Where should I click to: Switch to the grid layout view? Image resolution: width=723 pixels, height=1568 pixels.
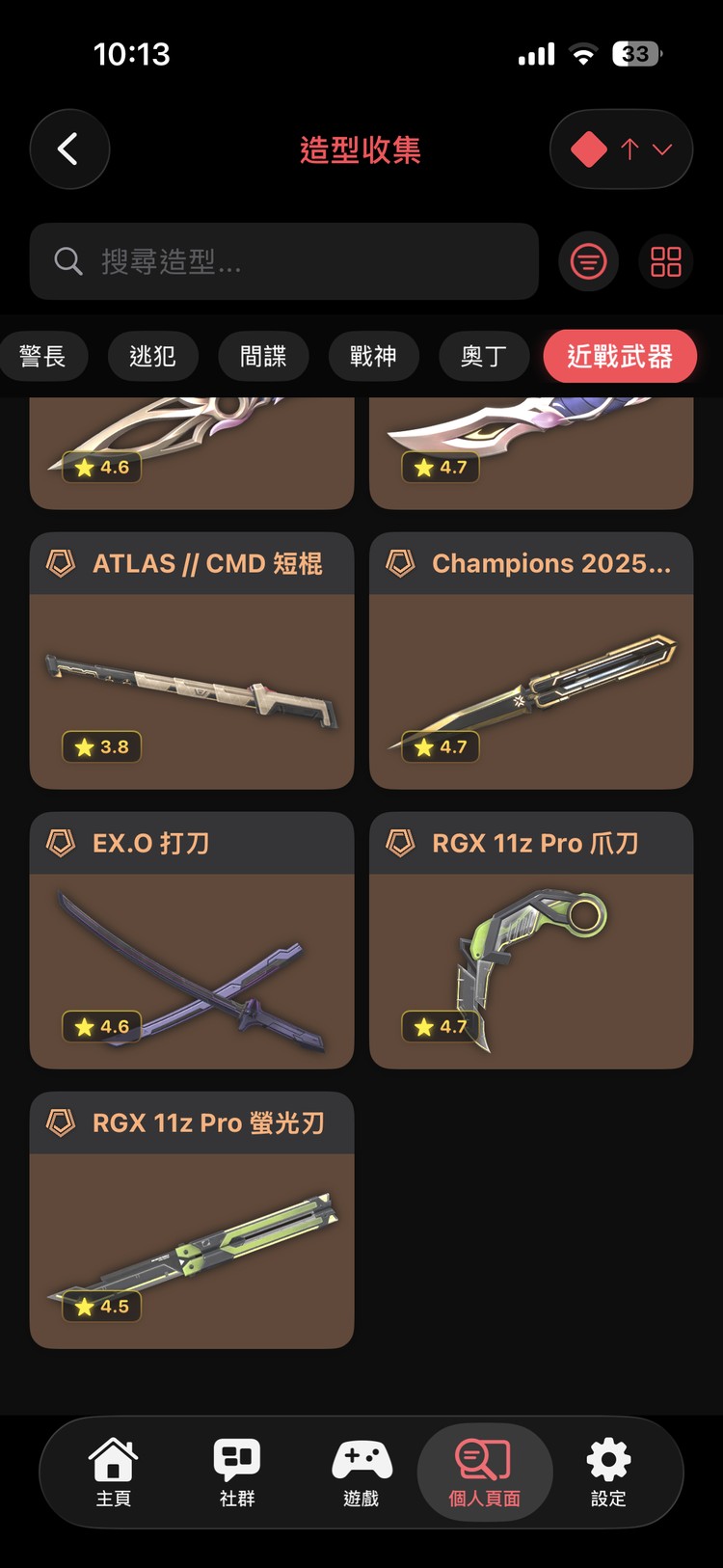(665, 261)
